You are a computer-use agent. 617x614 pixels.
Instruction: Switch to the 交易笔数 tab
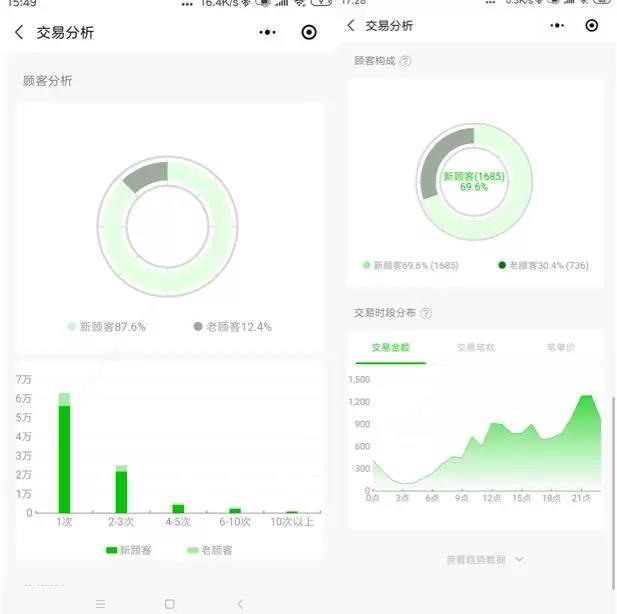tap(475, 348)
